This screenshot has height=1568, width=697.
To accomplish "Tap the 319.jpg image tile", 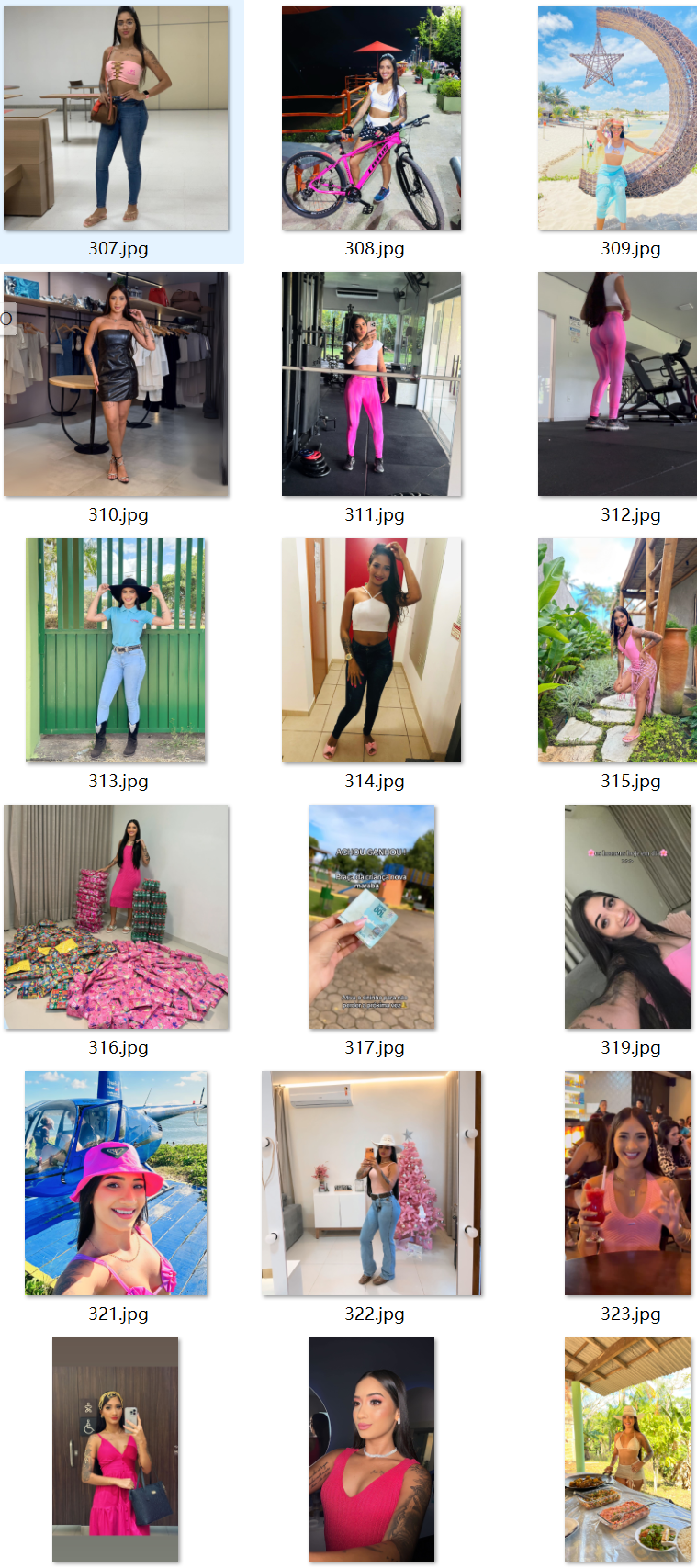I will 628,917.
